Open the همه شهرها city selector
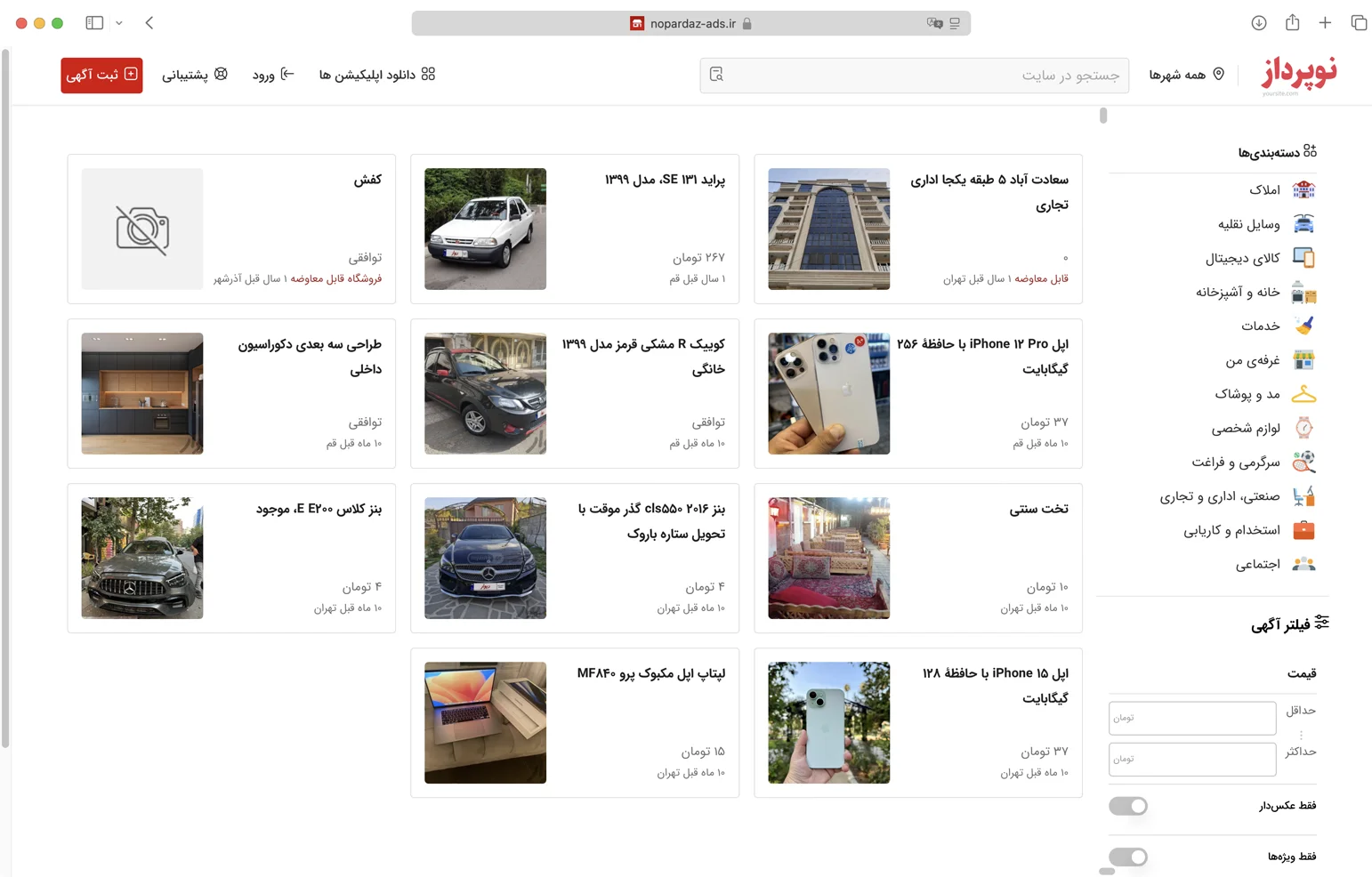 pyautogui.click(x=1186, y=75)
